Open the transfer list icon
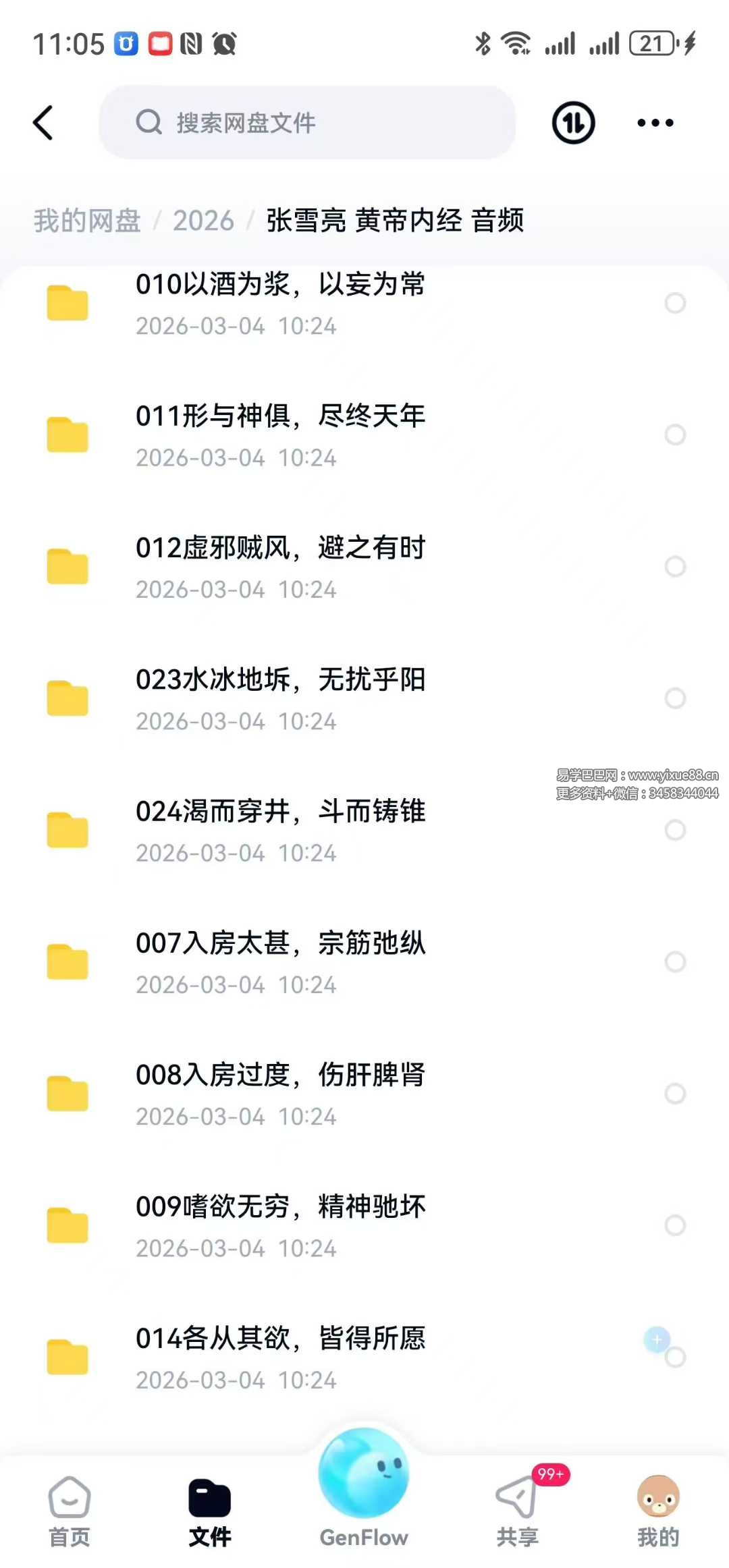Image resolution: width=729 pixels, height=1568 pixels. click(x=573, y=123)
